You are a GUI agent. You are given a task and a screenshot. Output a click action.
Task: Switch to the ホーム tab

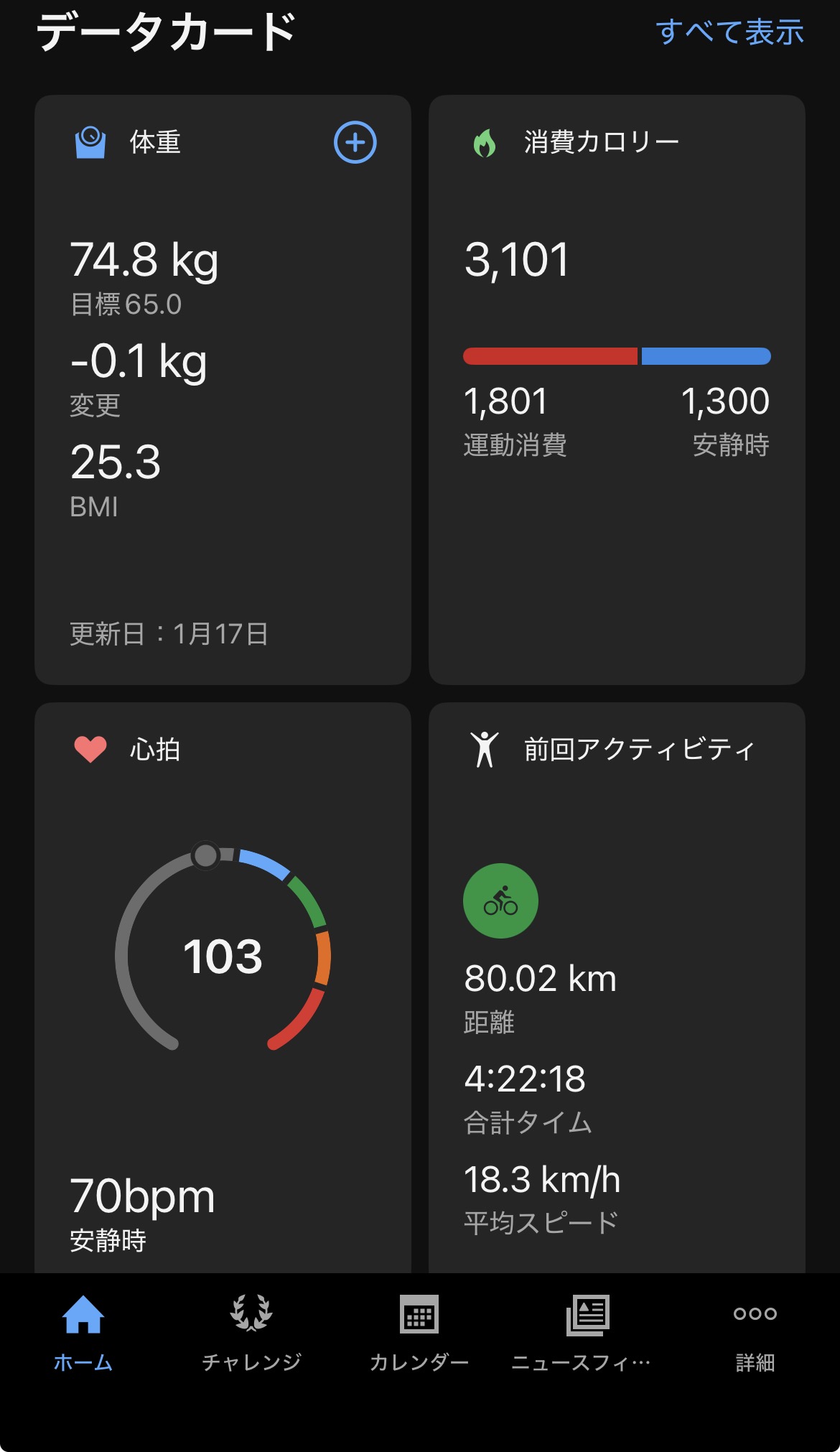pyautogui.click(x=83, y=1333)
